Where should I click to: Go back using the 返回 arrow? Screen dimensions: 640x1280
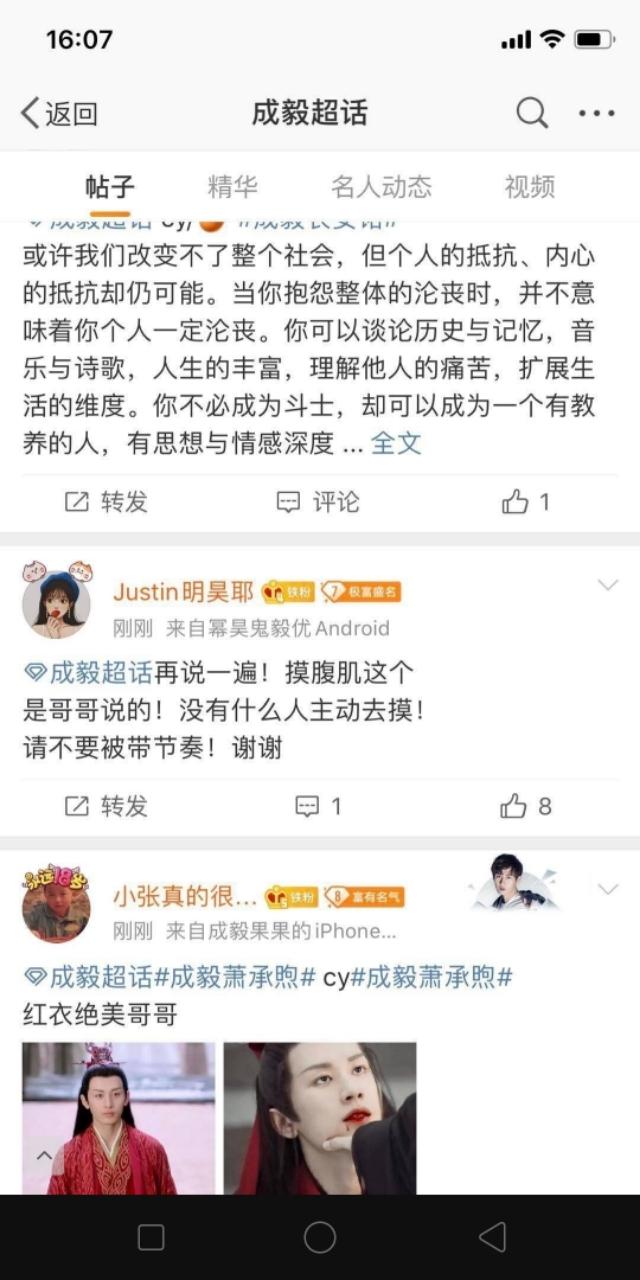60,113
